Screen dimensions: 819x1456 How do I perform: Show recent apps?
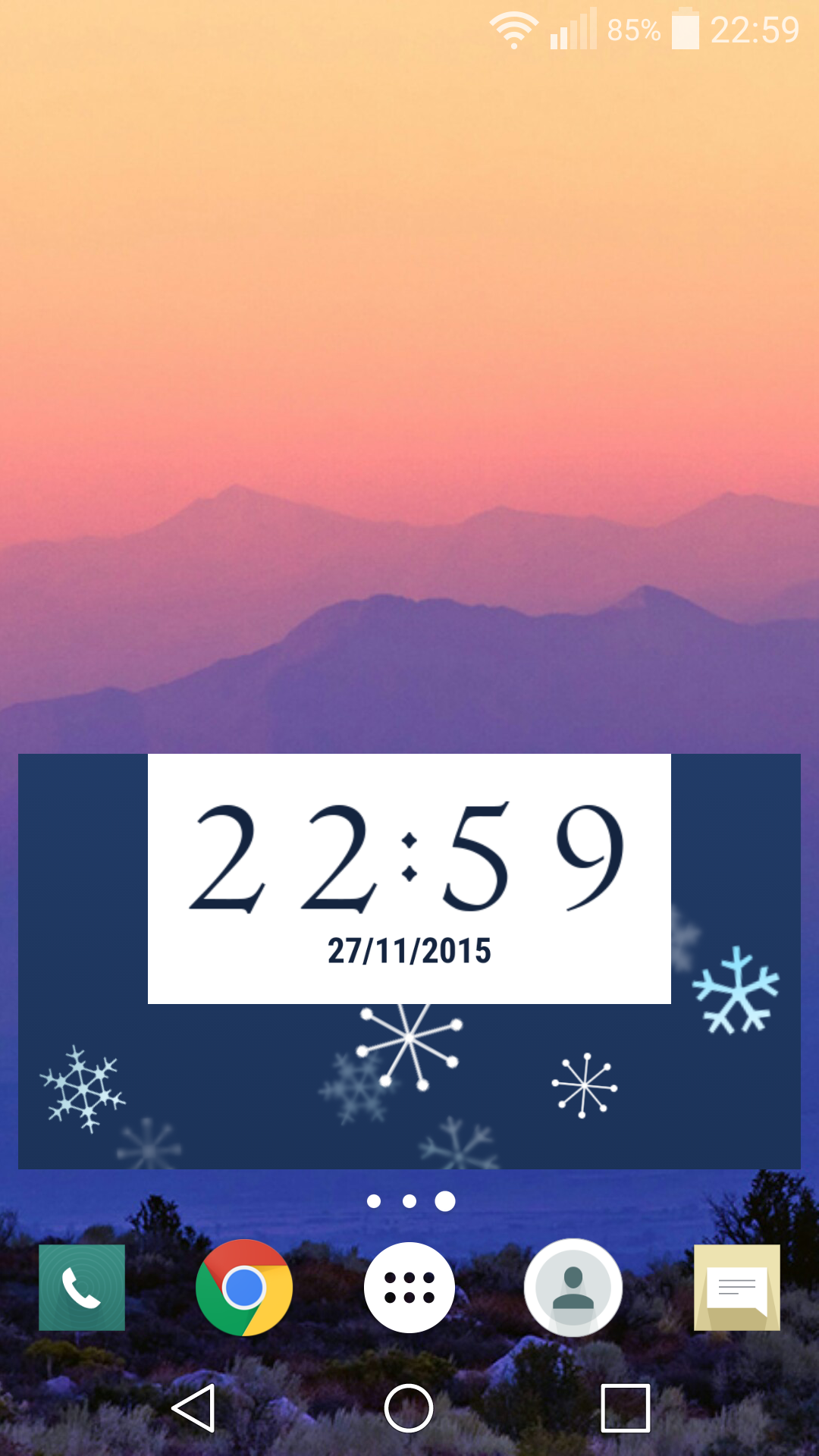point(626,1408)
